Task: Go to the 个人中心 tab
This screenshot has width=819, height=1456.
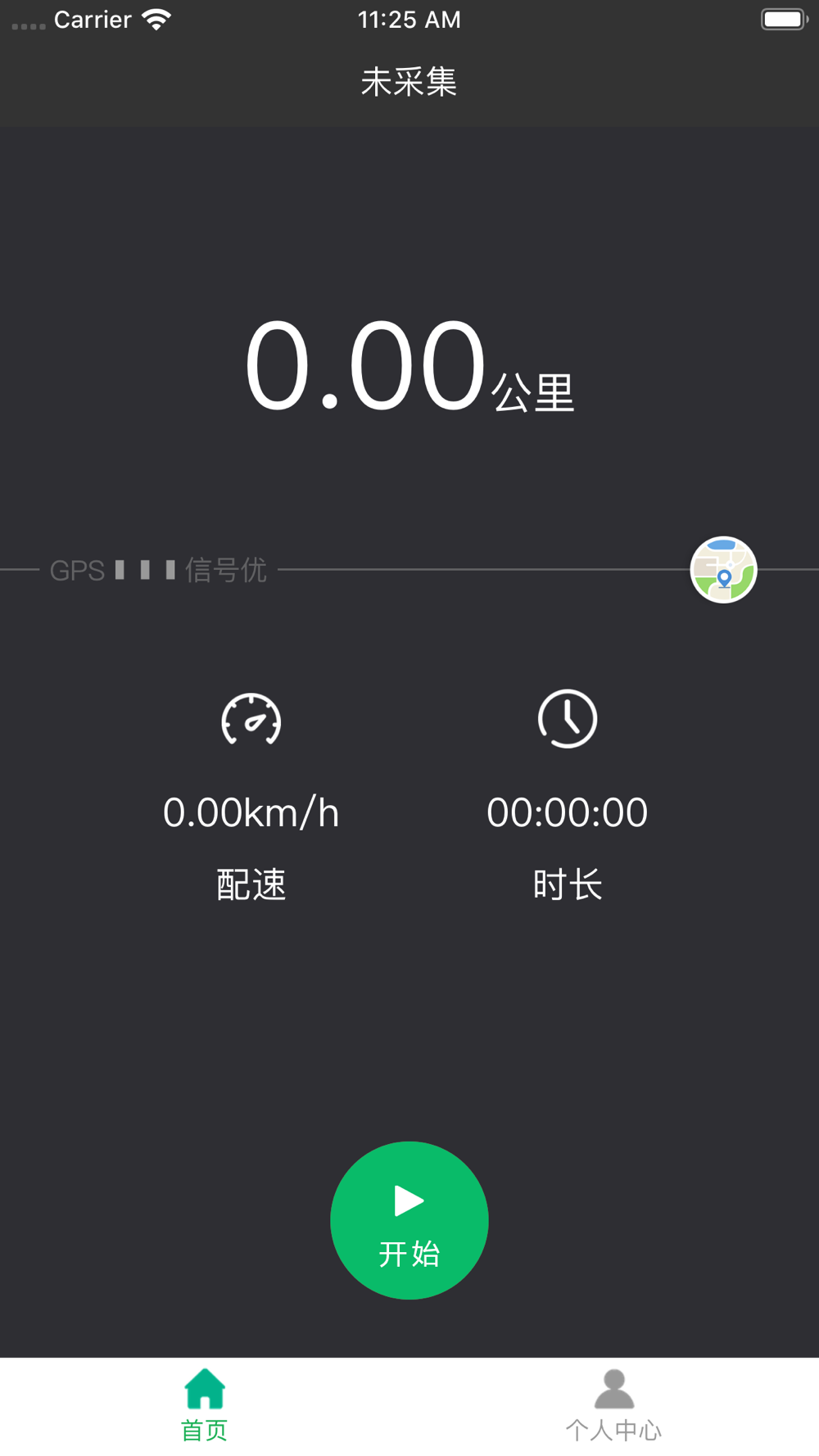Action: (x=614, y=1406)
